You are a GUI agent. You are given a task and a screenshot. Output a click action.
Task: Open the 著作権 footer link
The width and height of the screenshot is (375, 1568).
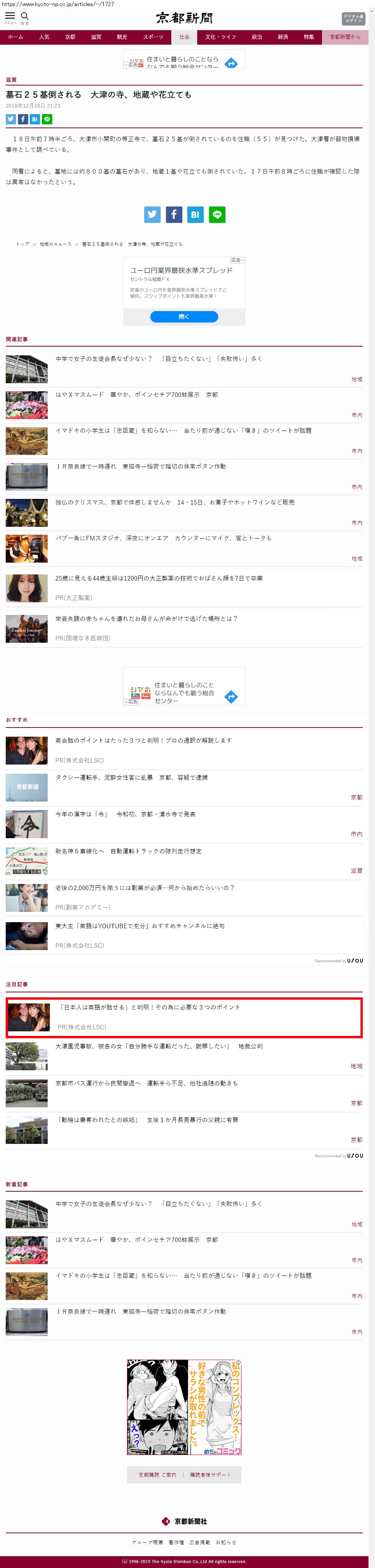coord(176,1542)
